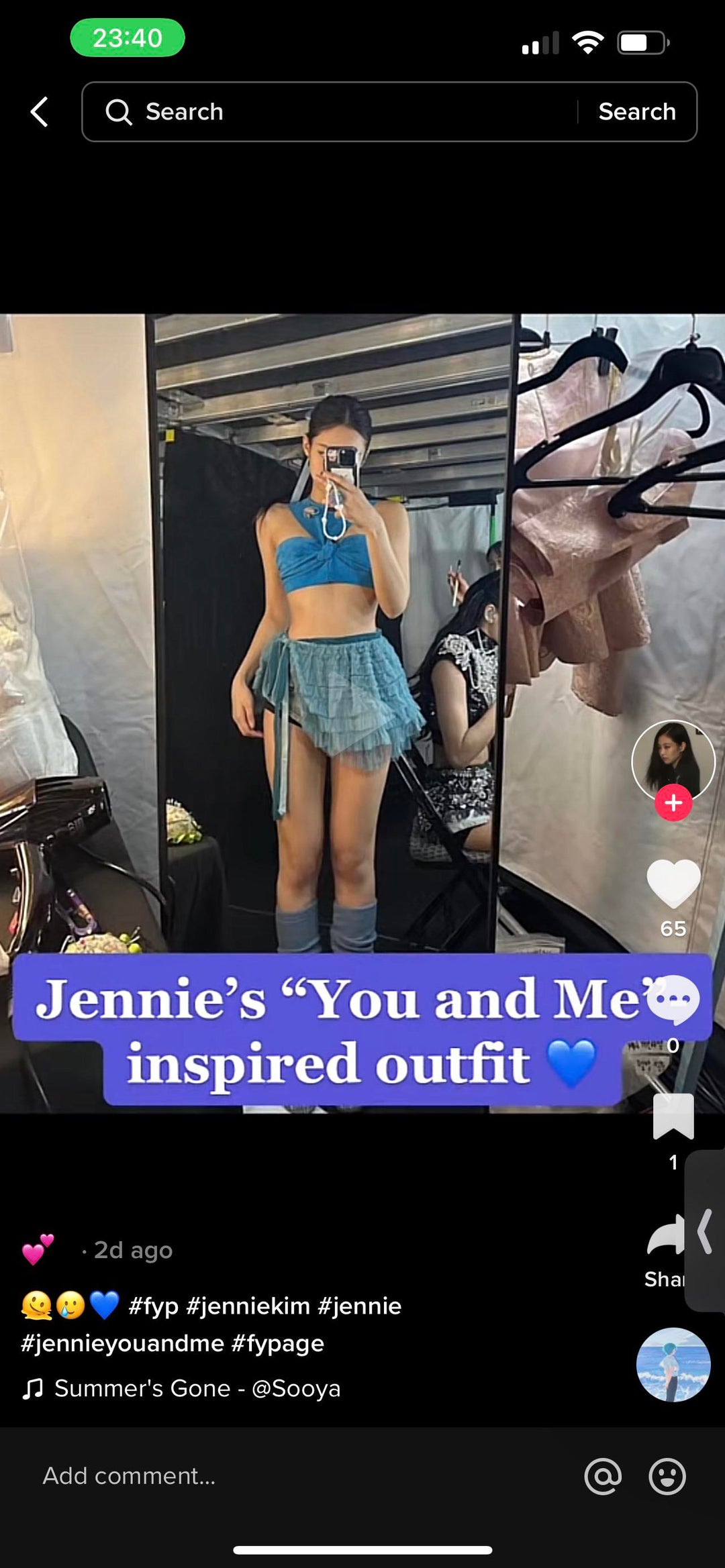Share this video

tap(665, 1236)
